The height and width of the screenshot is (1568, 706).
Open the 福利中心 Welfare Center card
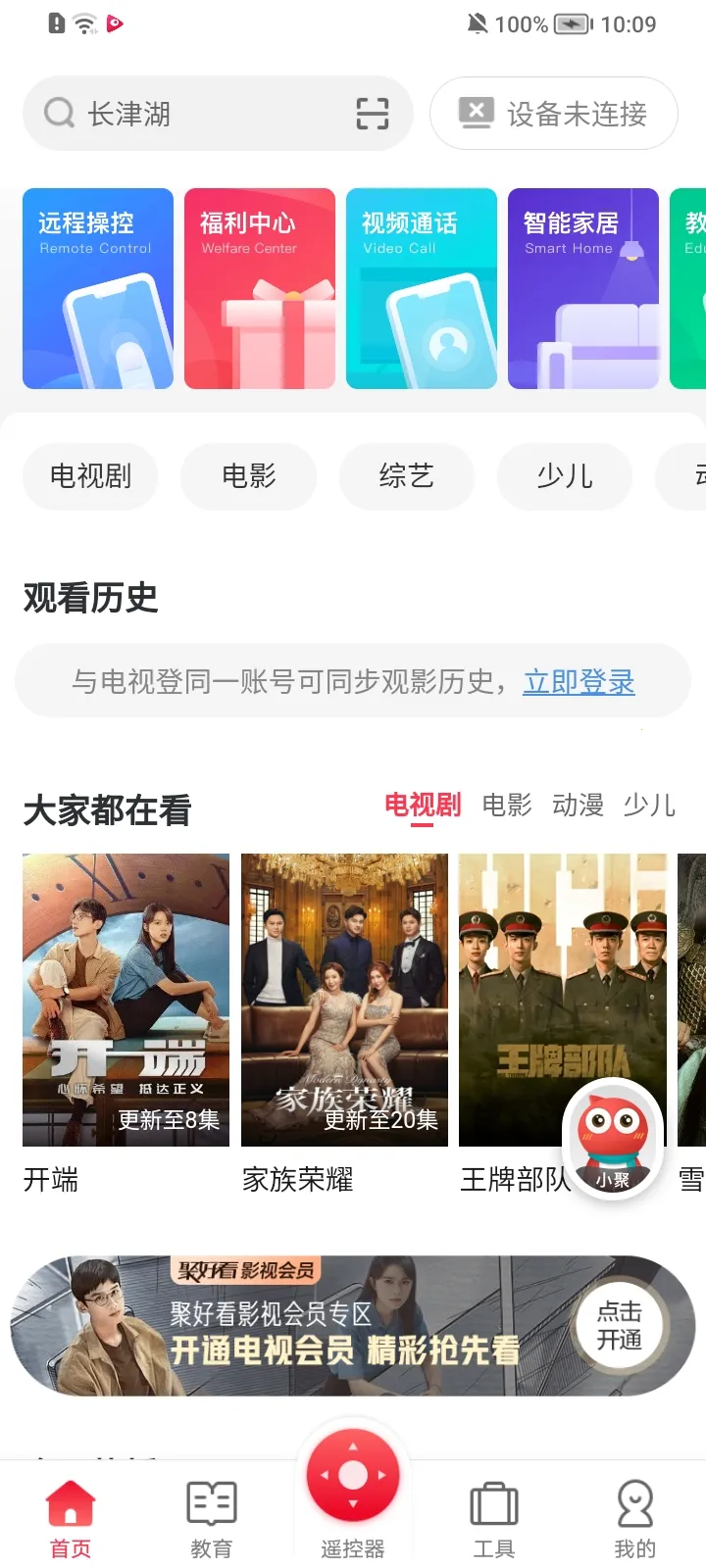tap(260, 289)
